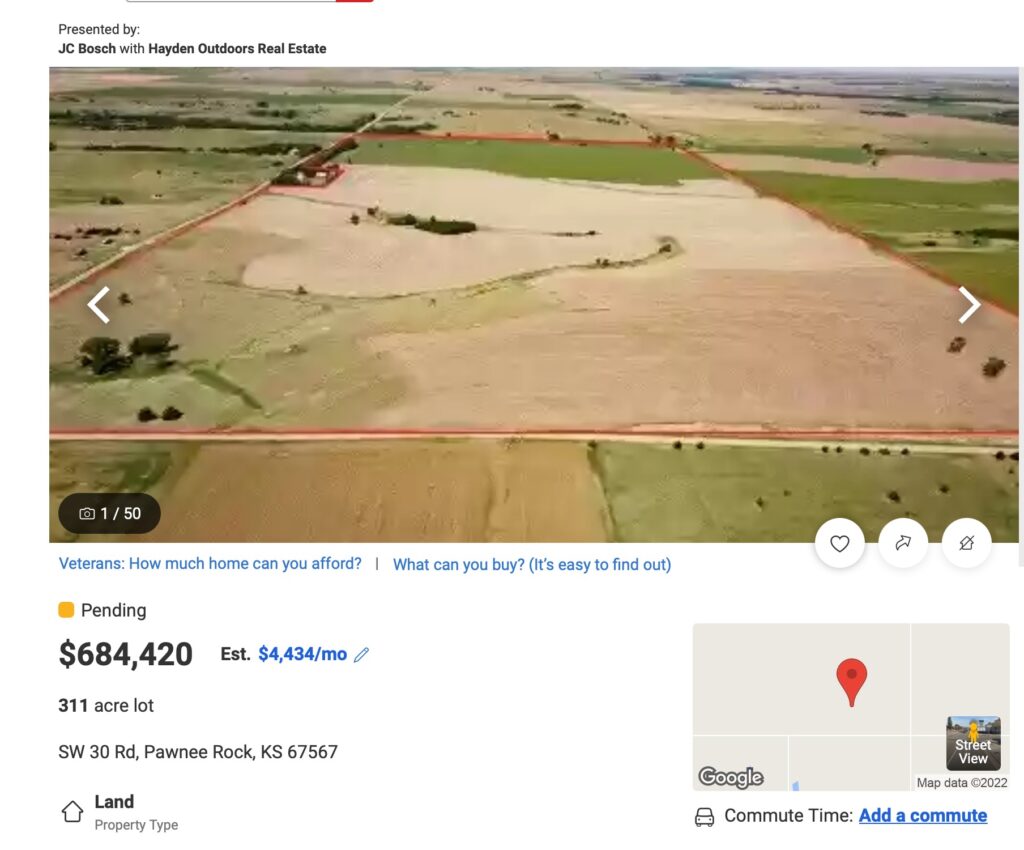Open the 1 / 50 photo gallery
Image resolution: width=1024 pixels, height=850 pixels.
click(110, 514)
